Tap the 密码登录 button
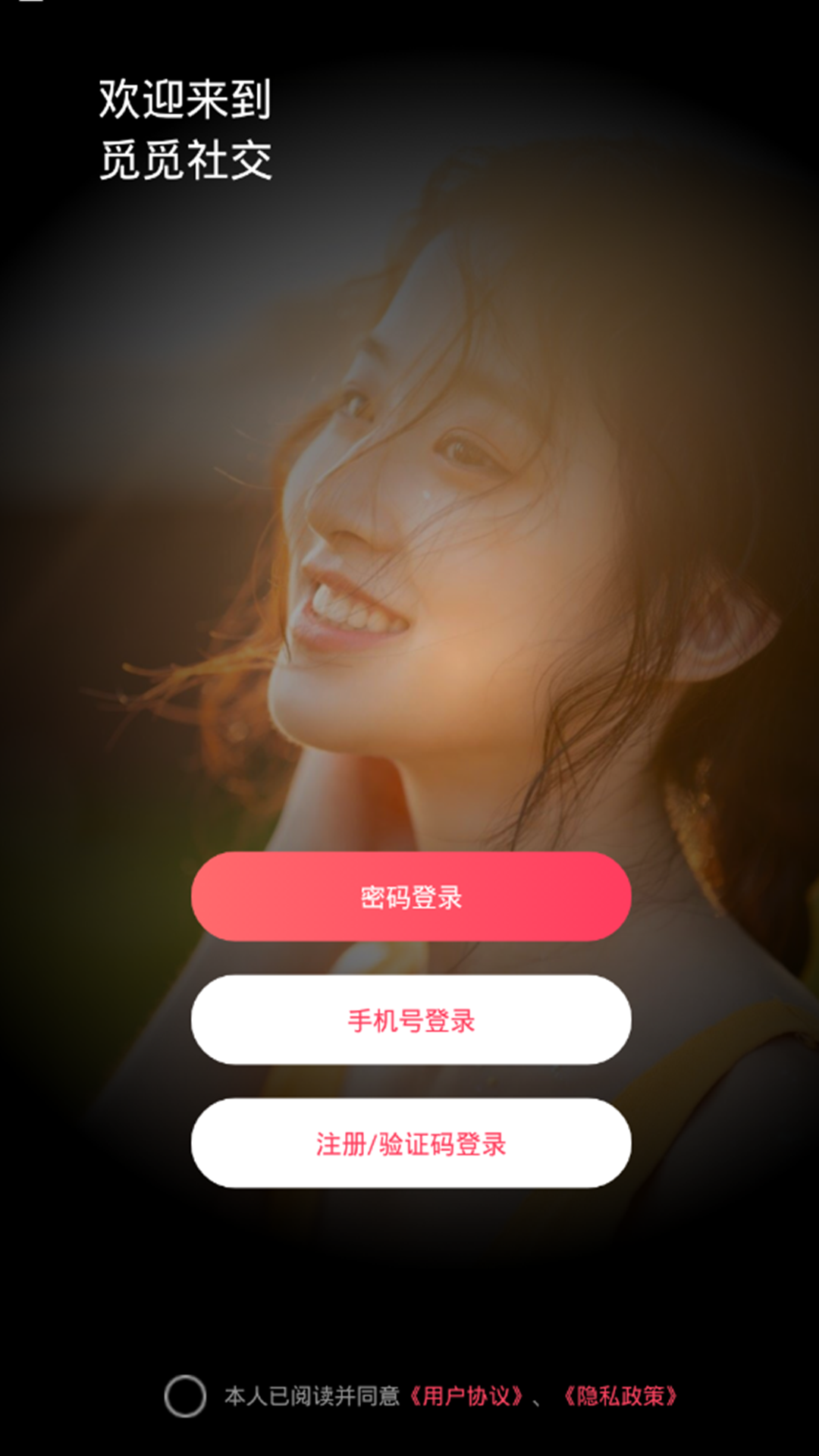The image size is (819, 1456). pyautogui.click(x=410, y=897)
